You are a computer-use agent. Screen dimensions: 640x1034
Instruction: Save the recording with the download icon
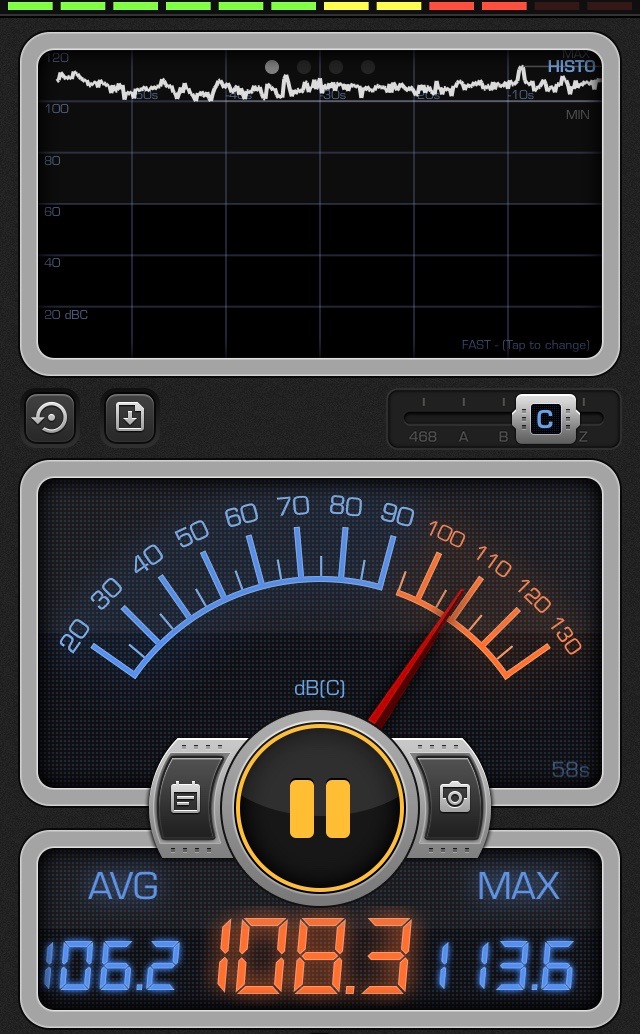pyautogui.click(x=130, y=417)
